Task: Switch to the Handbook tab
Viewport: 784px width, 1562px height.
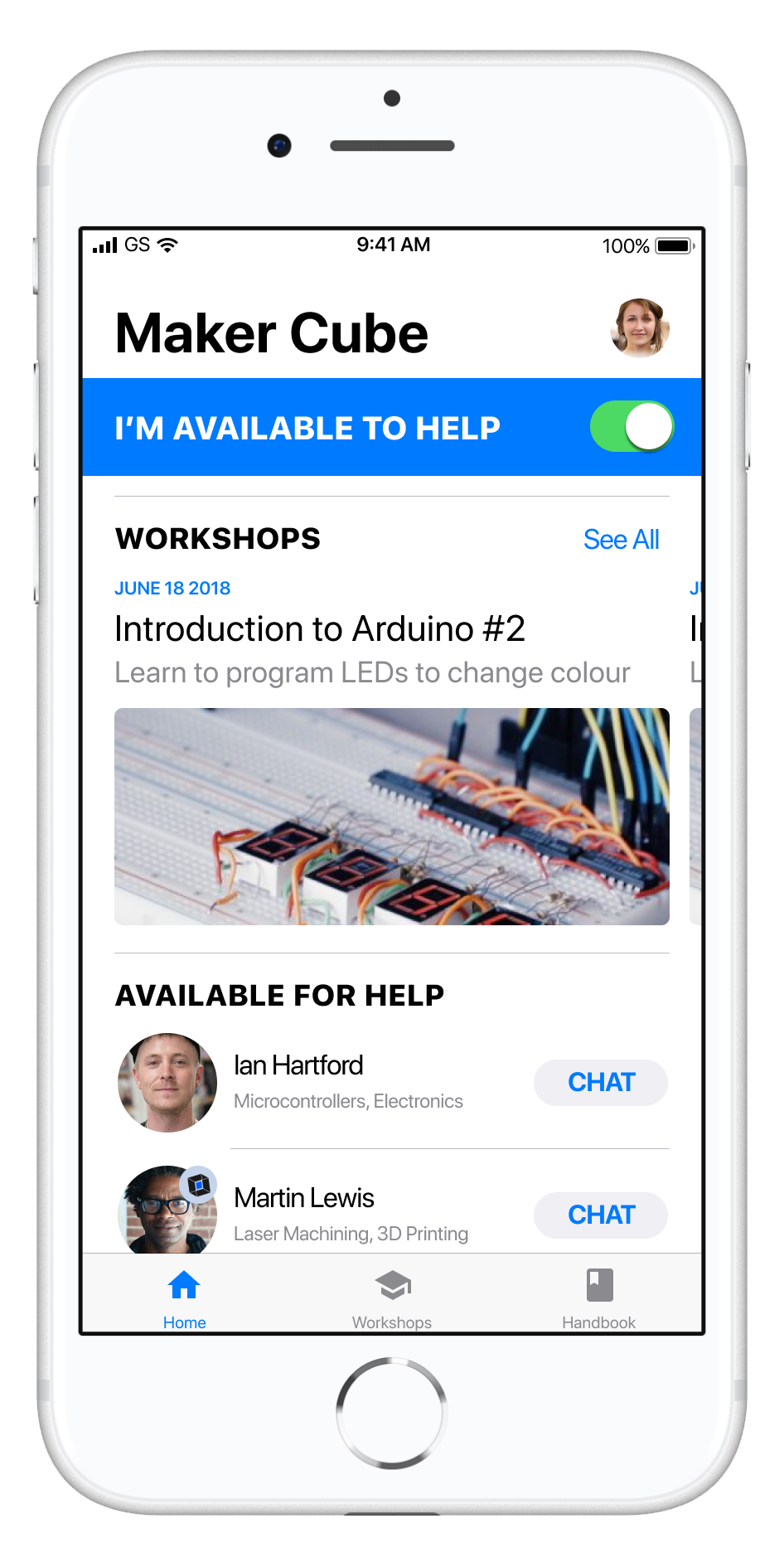Action: pos(599,1298)
